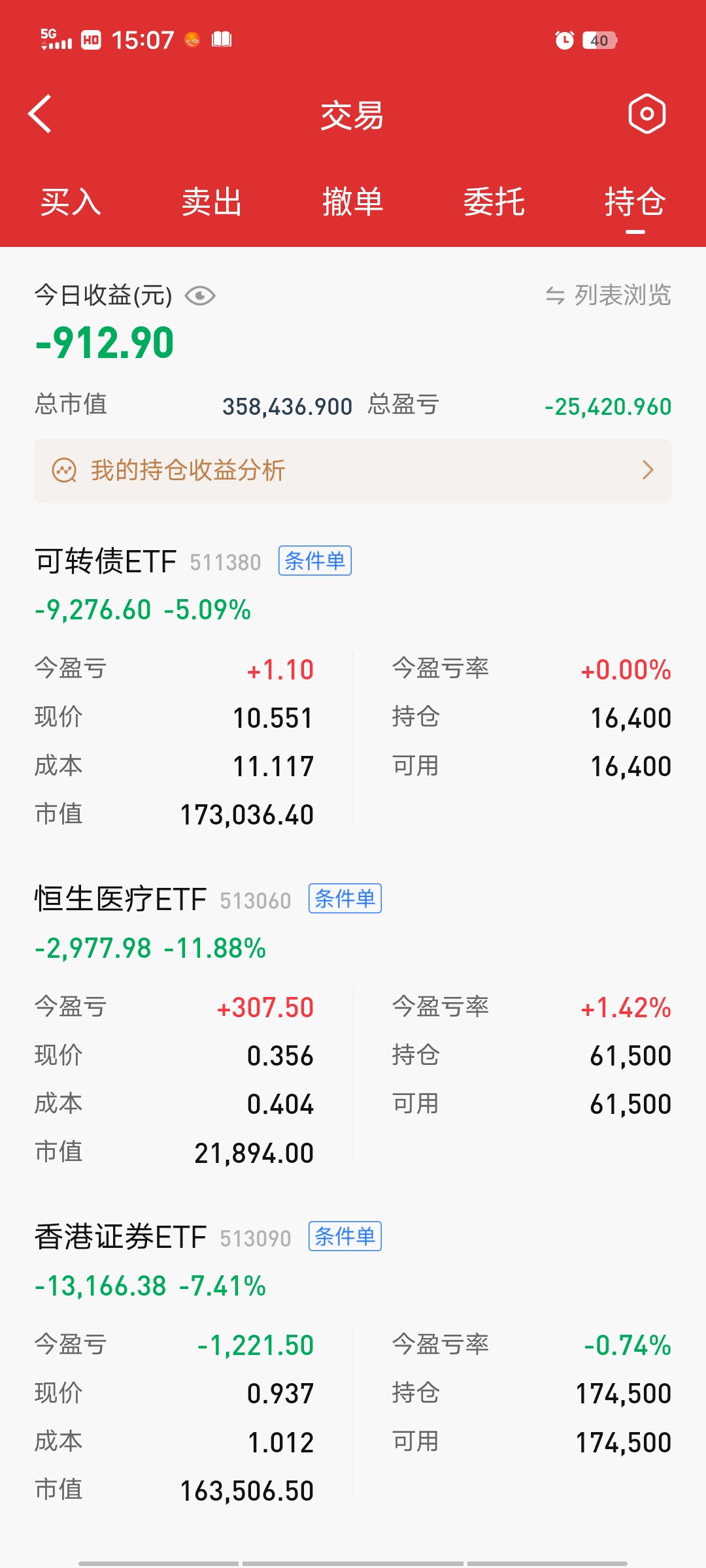Viewport: 706px width, 1568px height.
Task: Switch to the 卖出 tab
Action: click(x=212, y=201)
